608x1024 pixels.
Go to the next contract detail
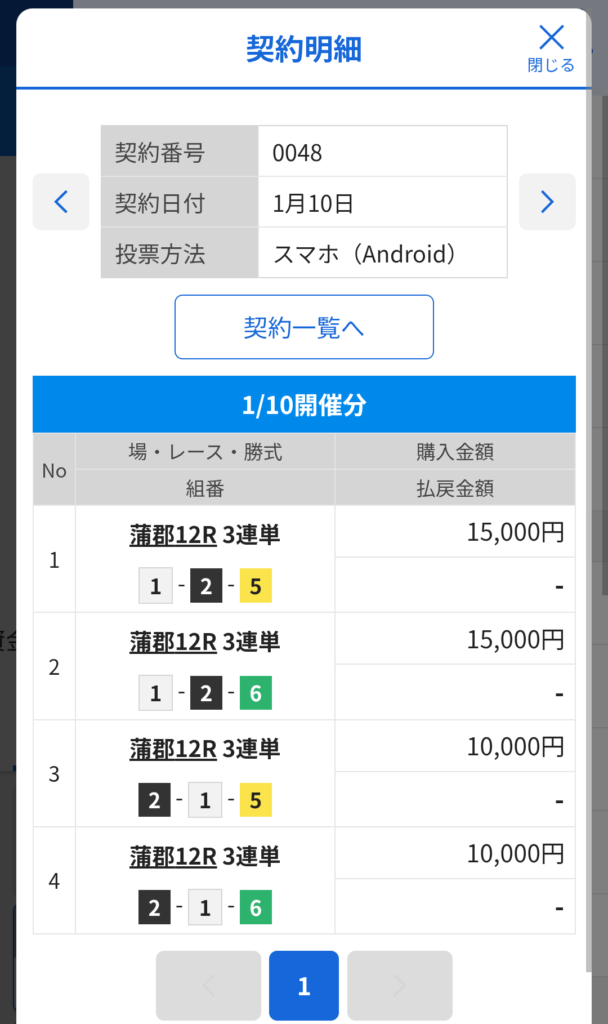click(x=547, y=202)
